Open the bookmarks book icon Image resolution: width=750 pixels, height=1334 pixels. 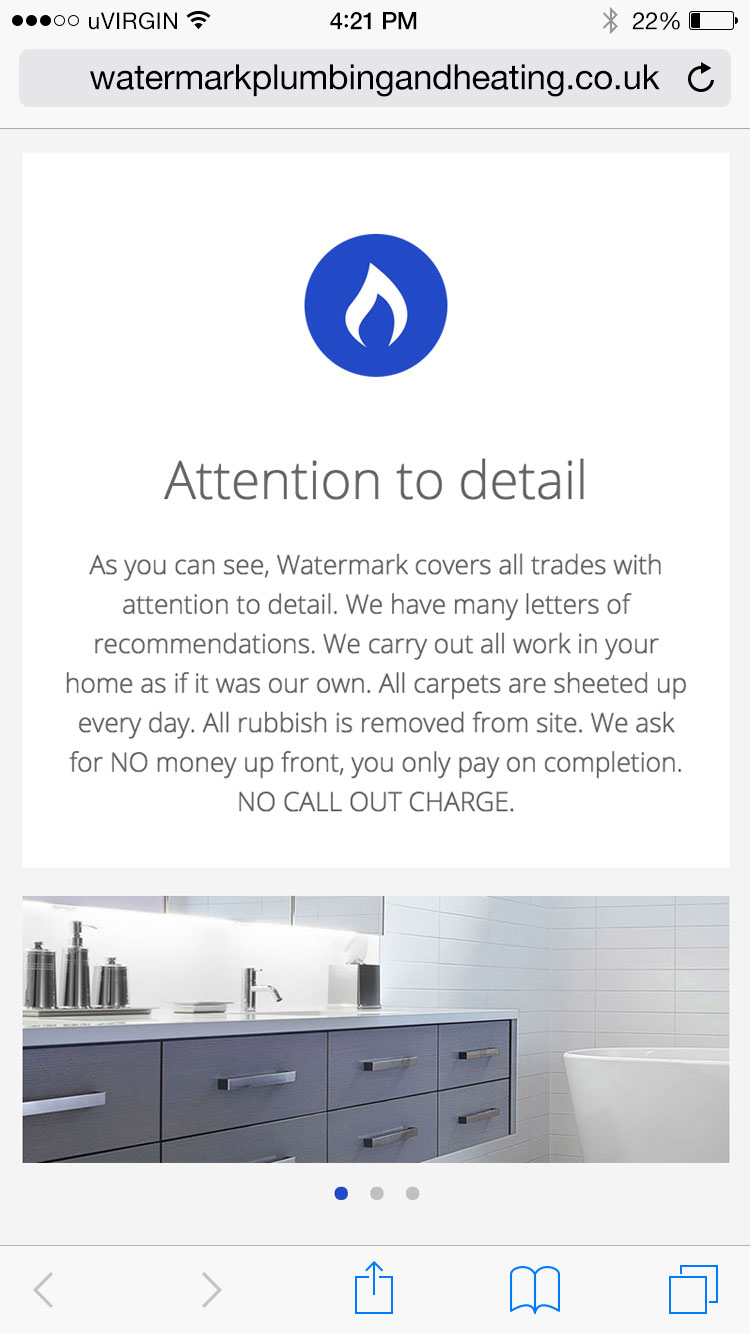coord(534,1289)
